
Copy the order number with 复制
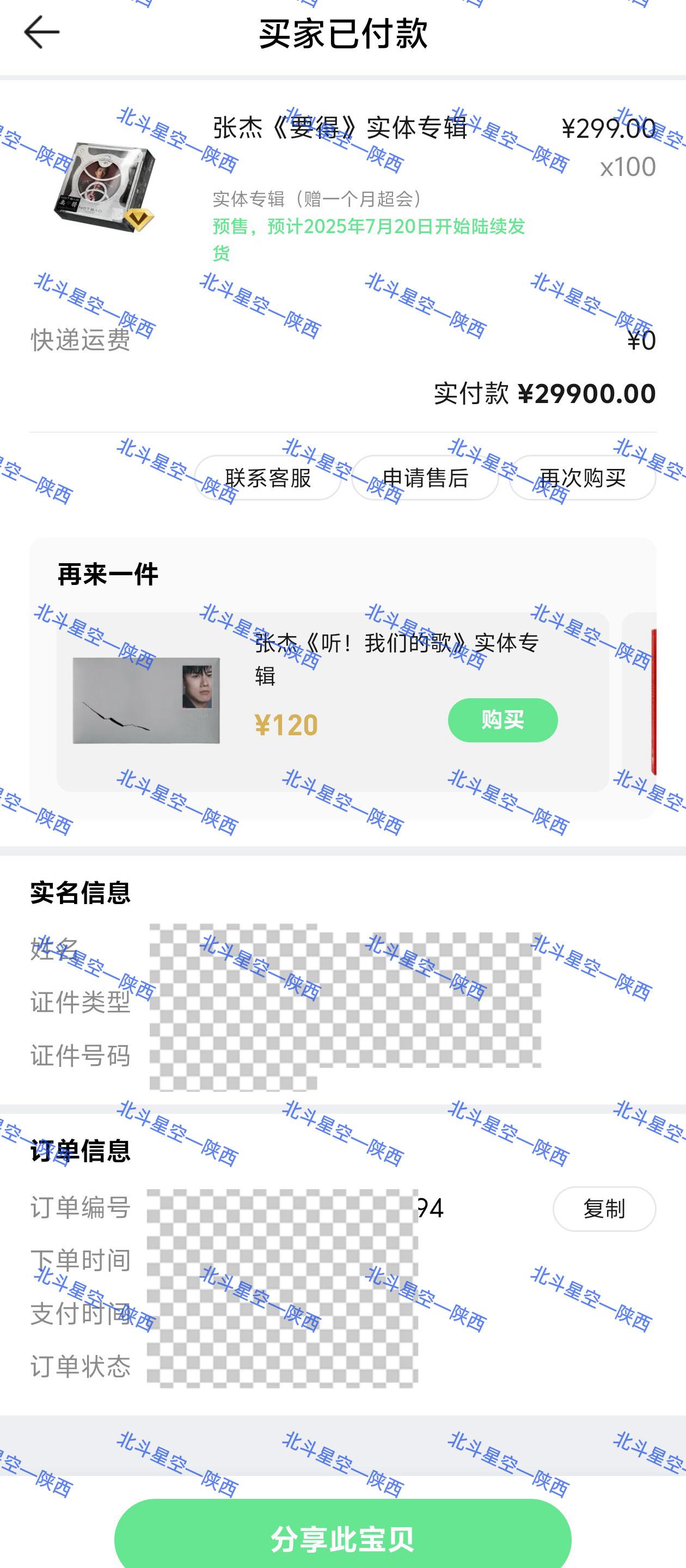tap(604, 1209)
